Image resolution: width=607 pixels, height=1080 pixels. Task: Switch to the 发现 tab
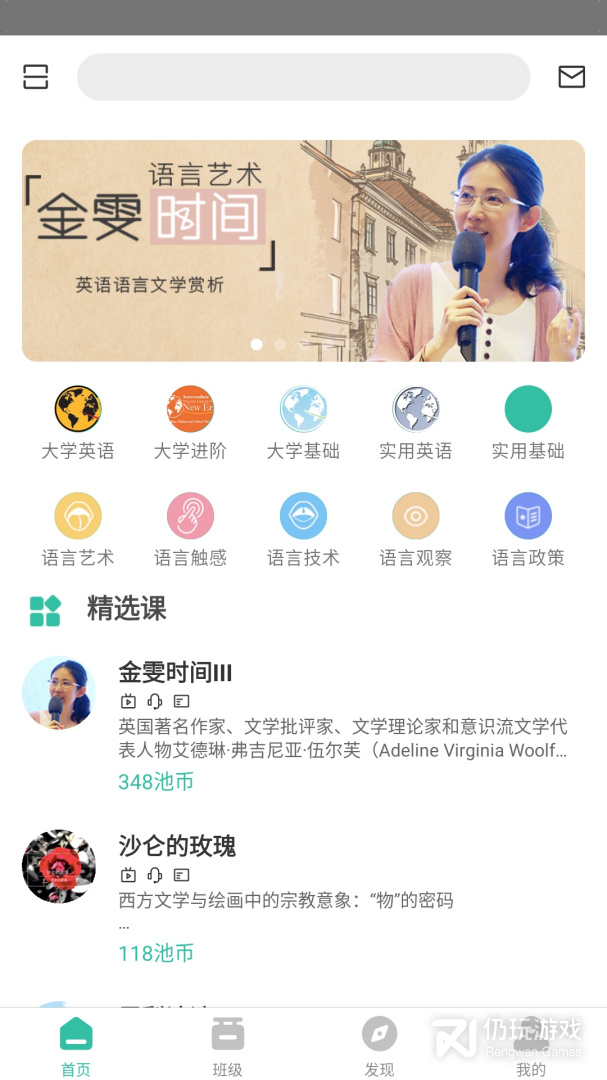[379, 1045]
